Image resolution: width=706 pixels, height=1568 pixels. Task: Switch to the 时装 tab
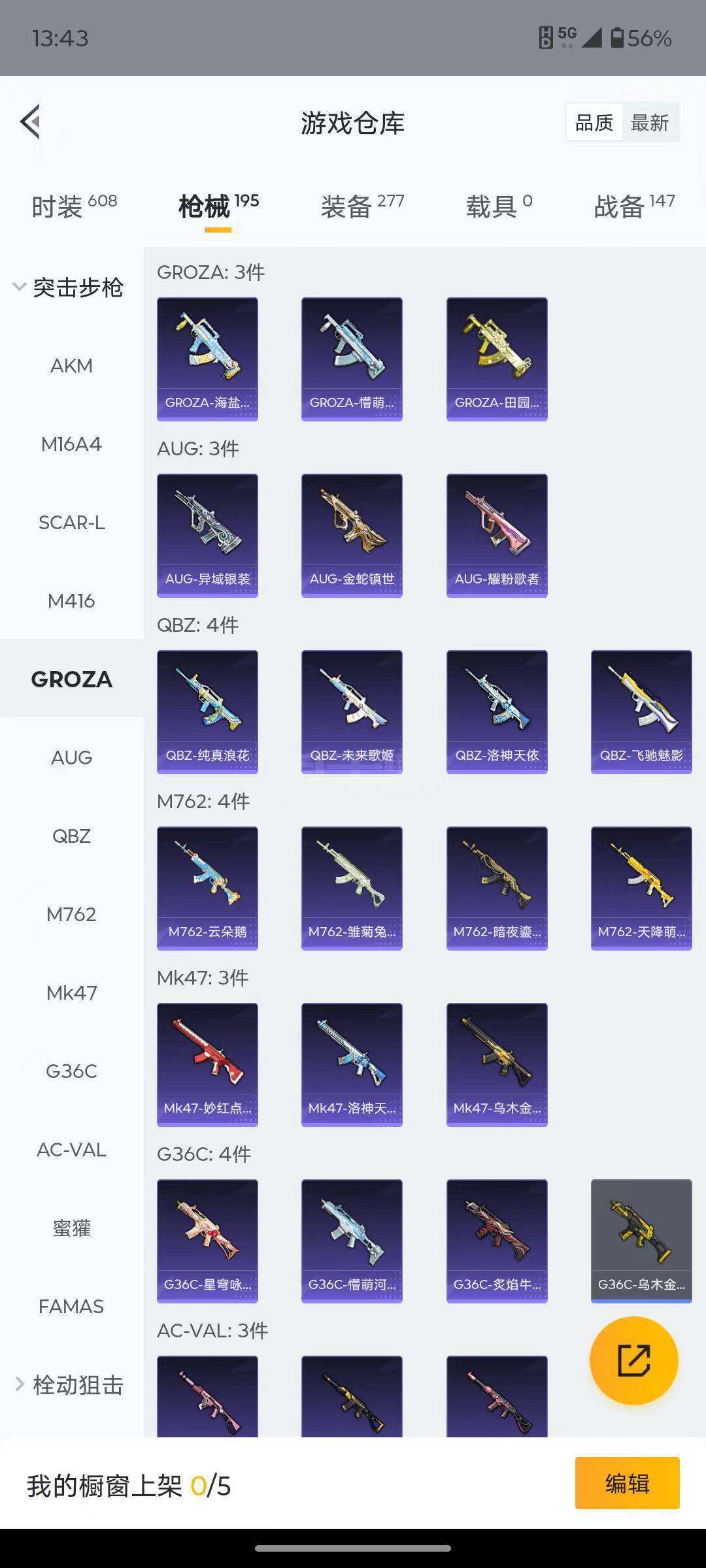click(74, 206)
